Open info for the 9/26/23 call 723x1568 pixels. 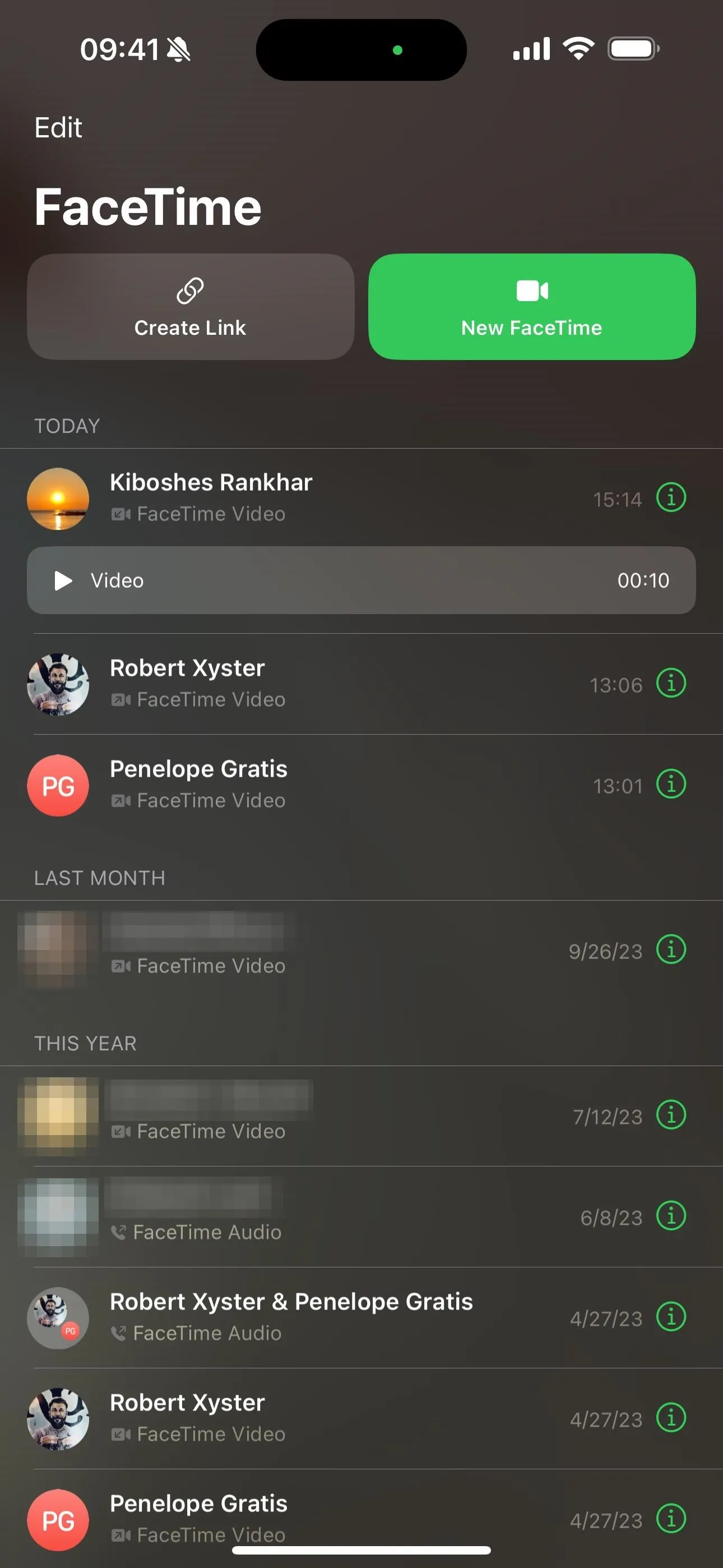(x=671, y=949)
